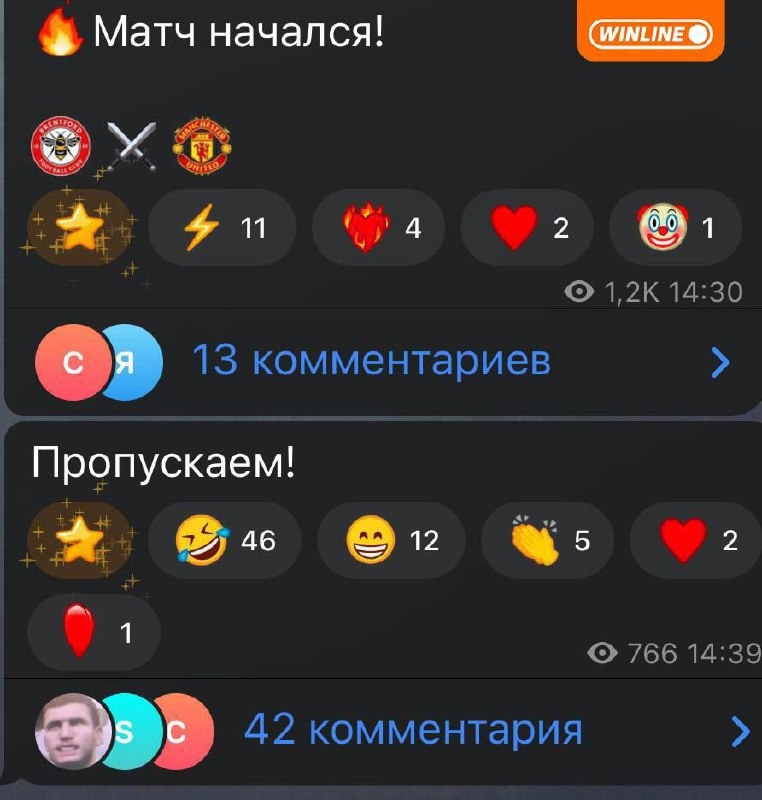Tap the laughing emoji reaction with 46

[x=222, y=540]
